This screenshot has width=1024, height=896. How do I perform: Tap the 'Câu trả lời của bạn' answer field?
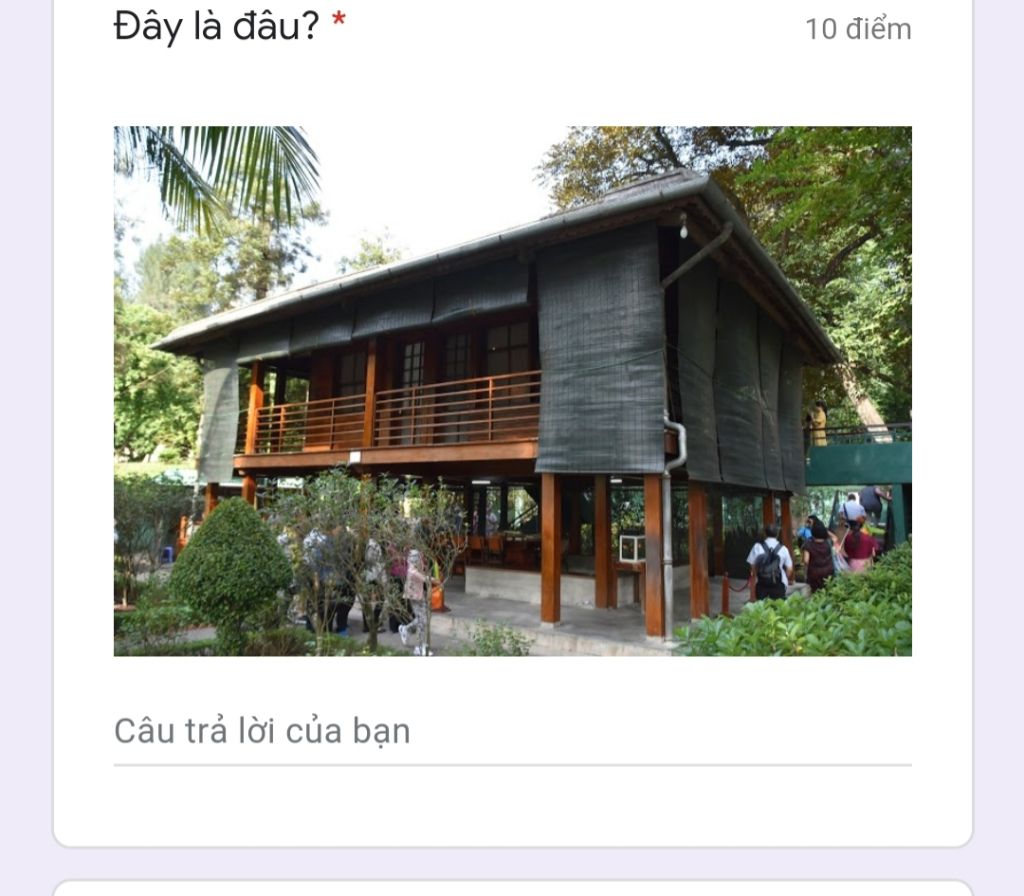point(511,732)
